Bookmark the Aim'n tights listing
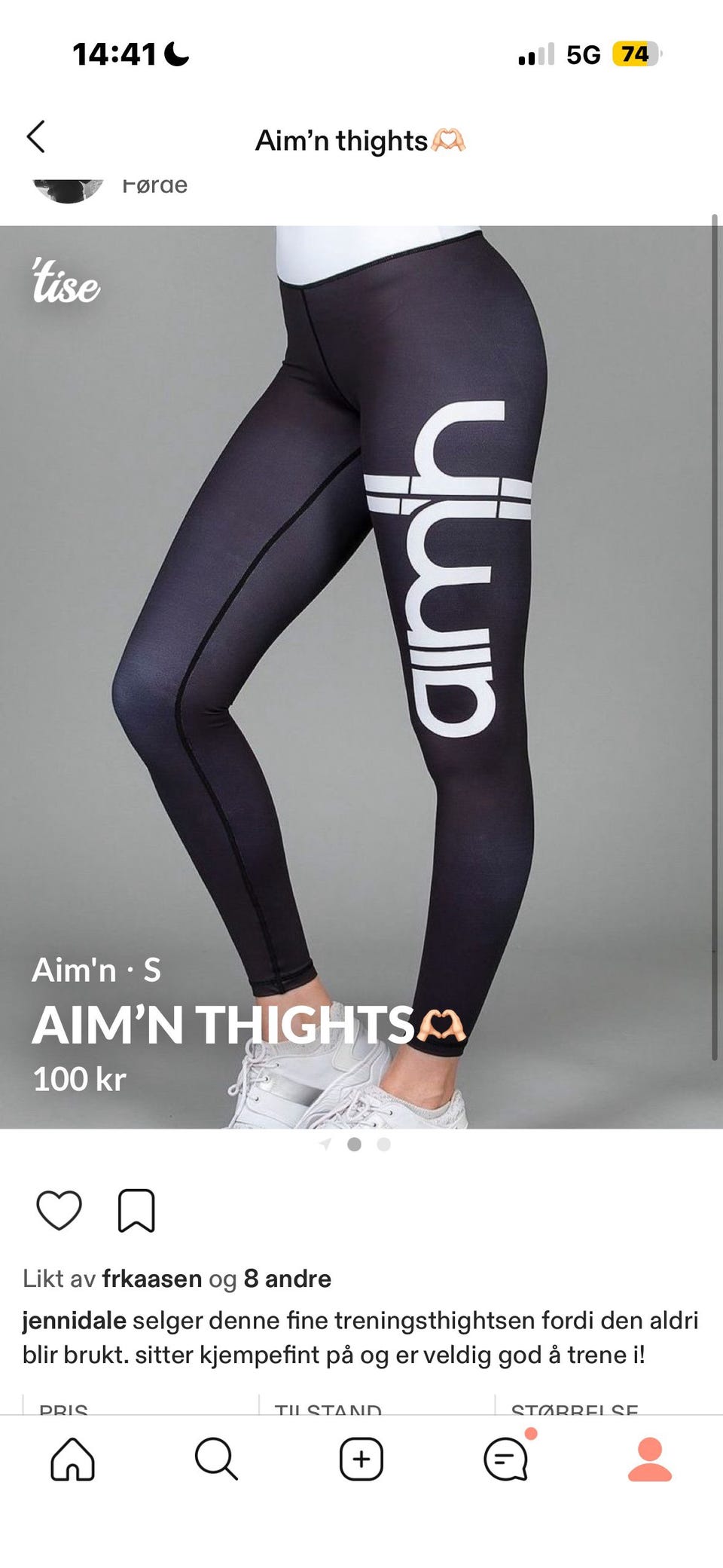 [136, 1210]
